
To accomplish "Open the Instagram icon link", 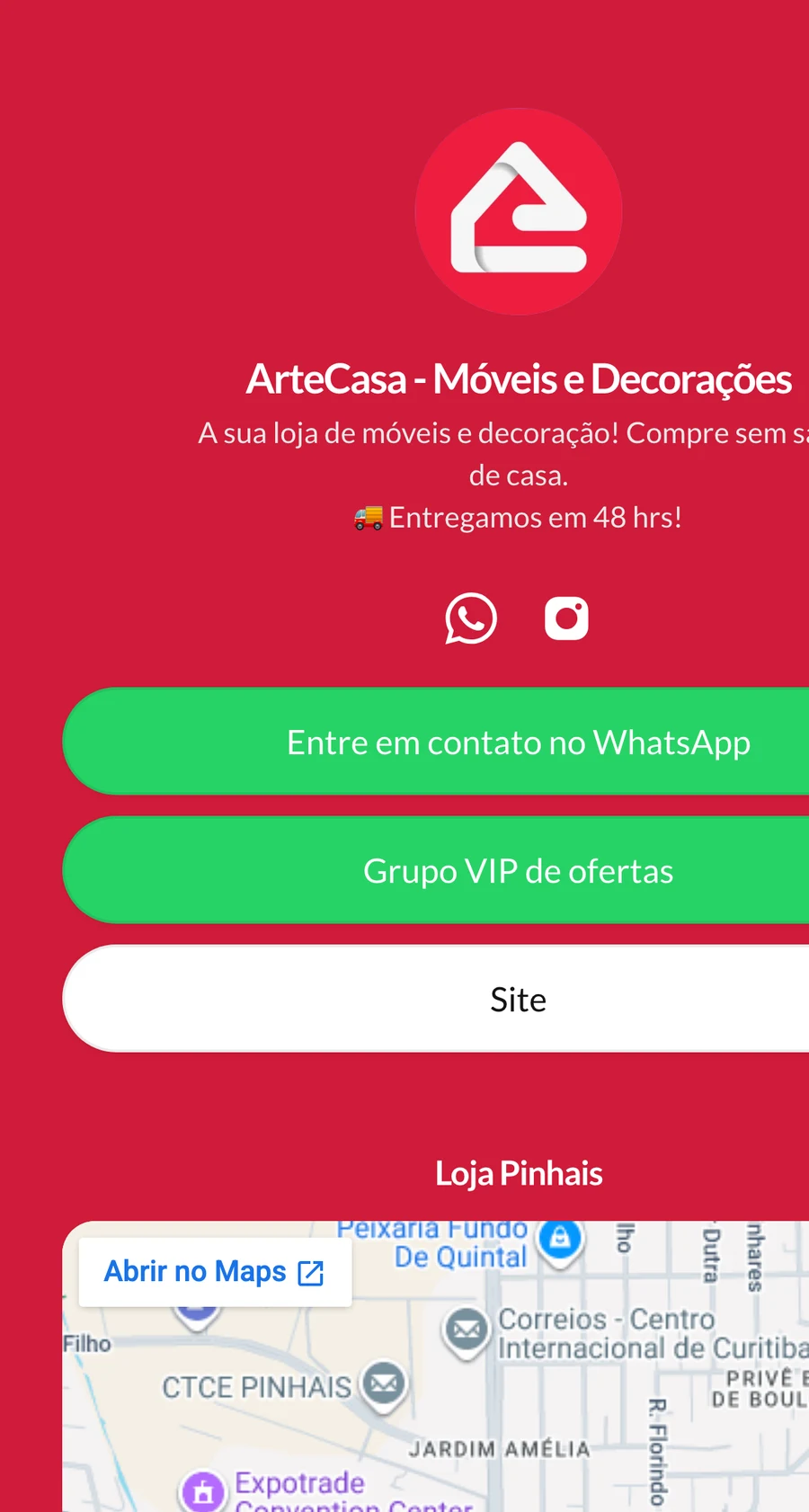I will 566,618.
